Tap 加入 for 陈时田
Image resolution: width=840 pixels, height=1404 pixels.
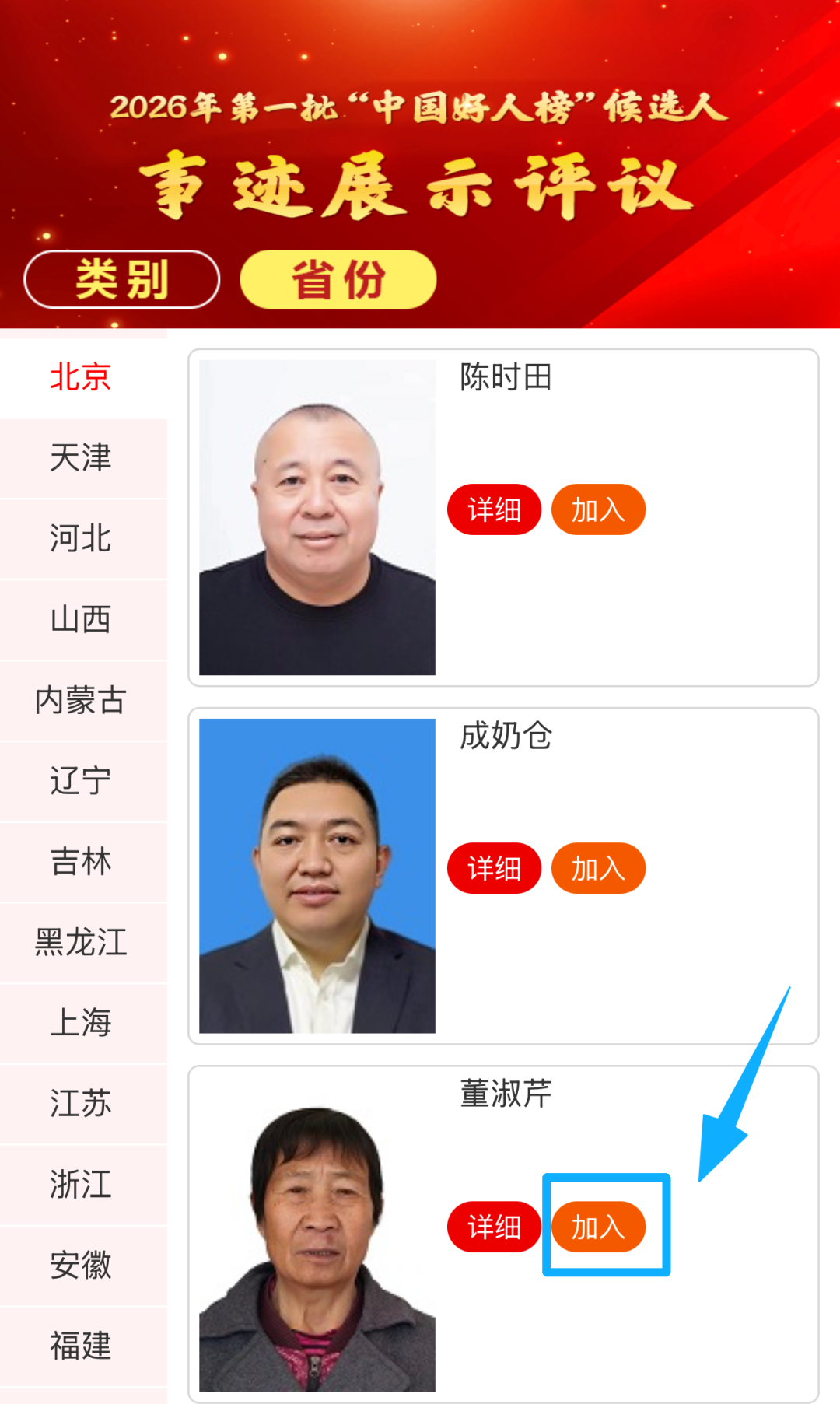point(598,510)
